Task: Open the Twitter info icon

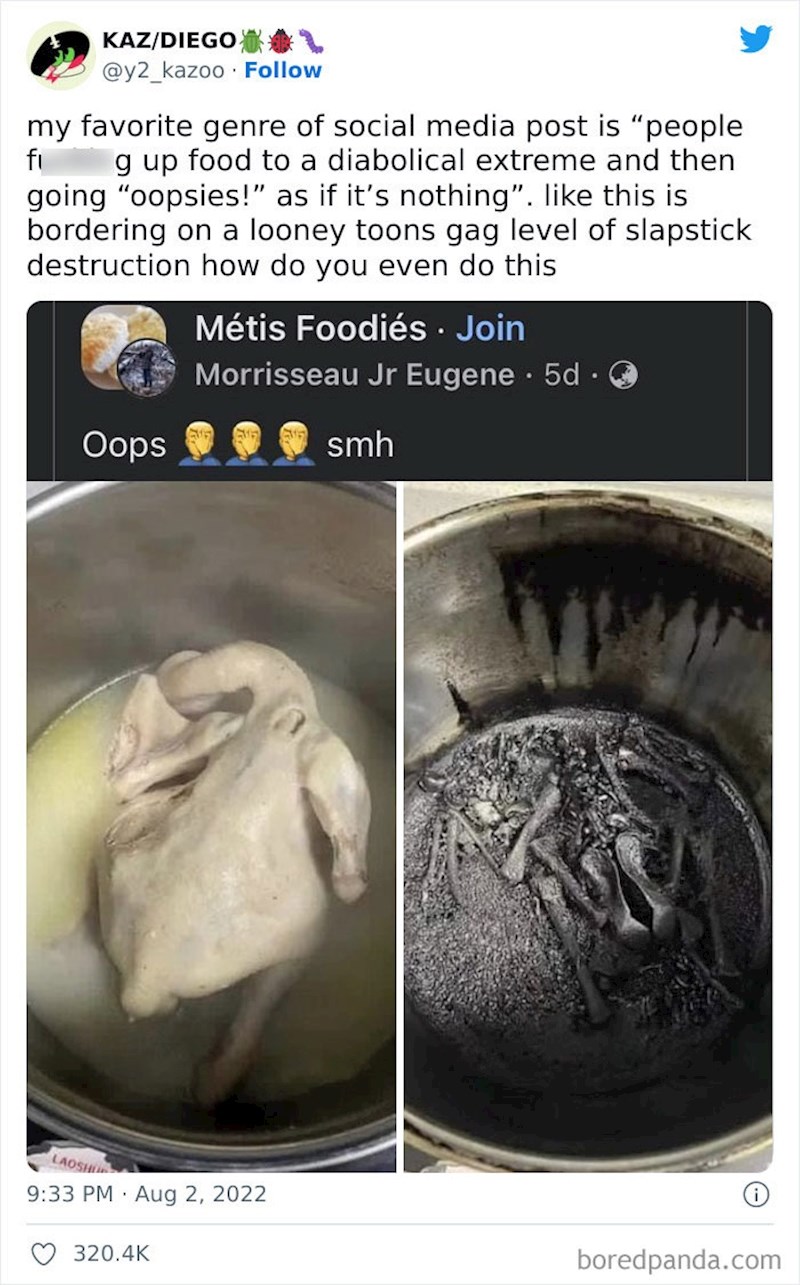Action: coord(757,1194)
